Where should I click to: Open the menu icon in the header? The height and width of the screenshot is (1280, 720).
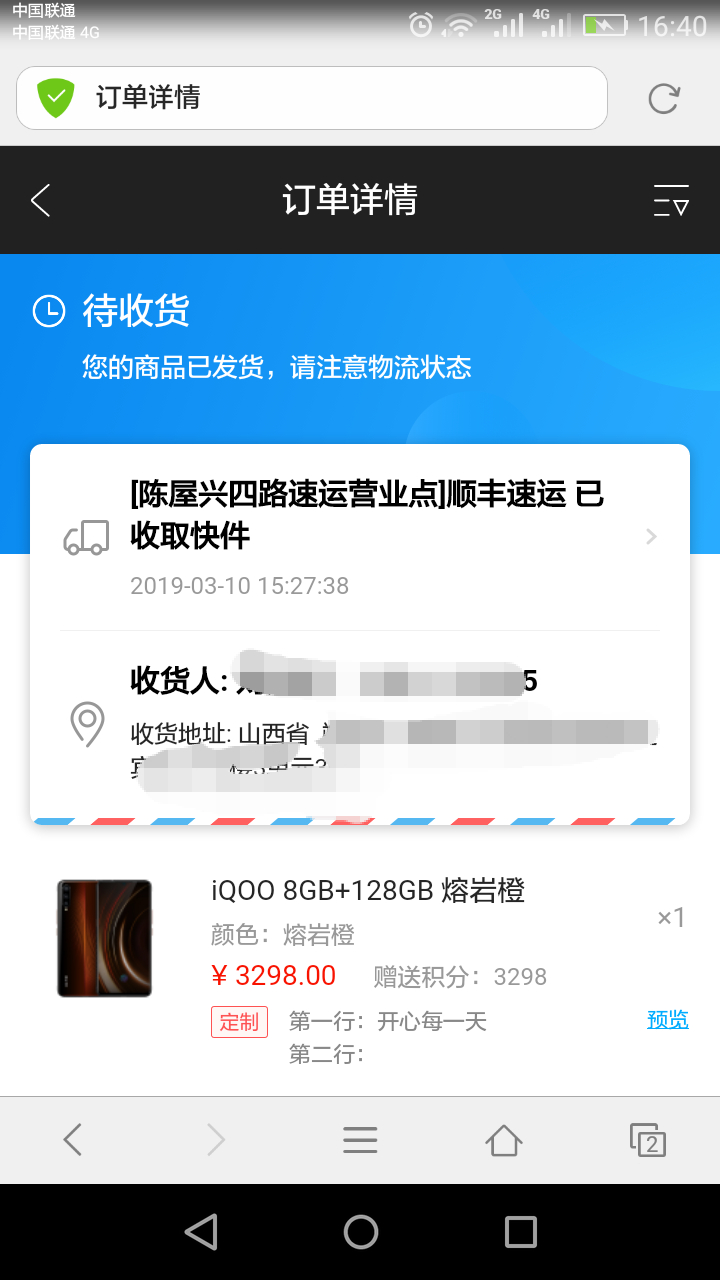point(671,201)
